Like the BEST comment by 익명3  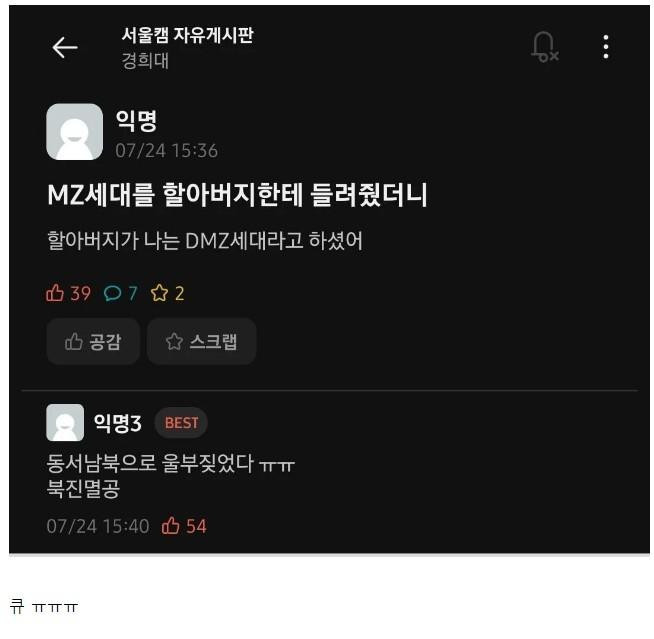click(x=184, y=526)
